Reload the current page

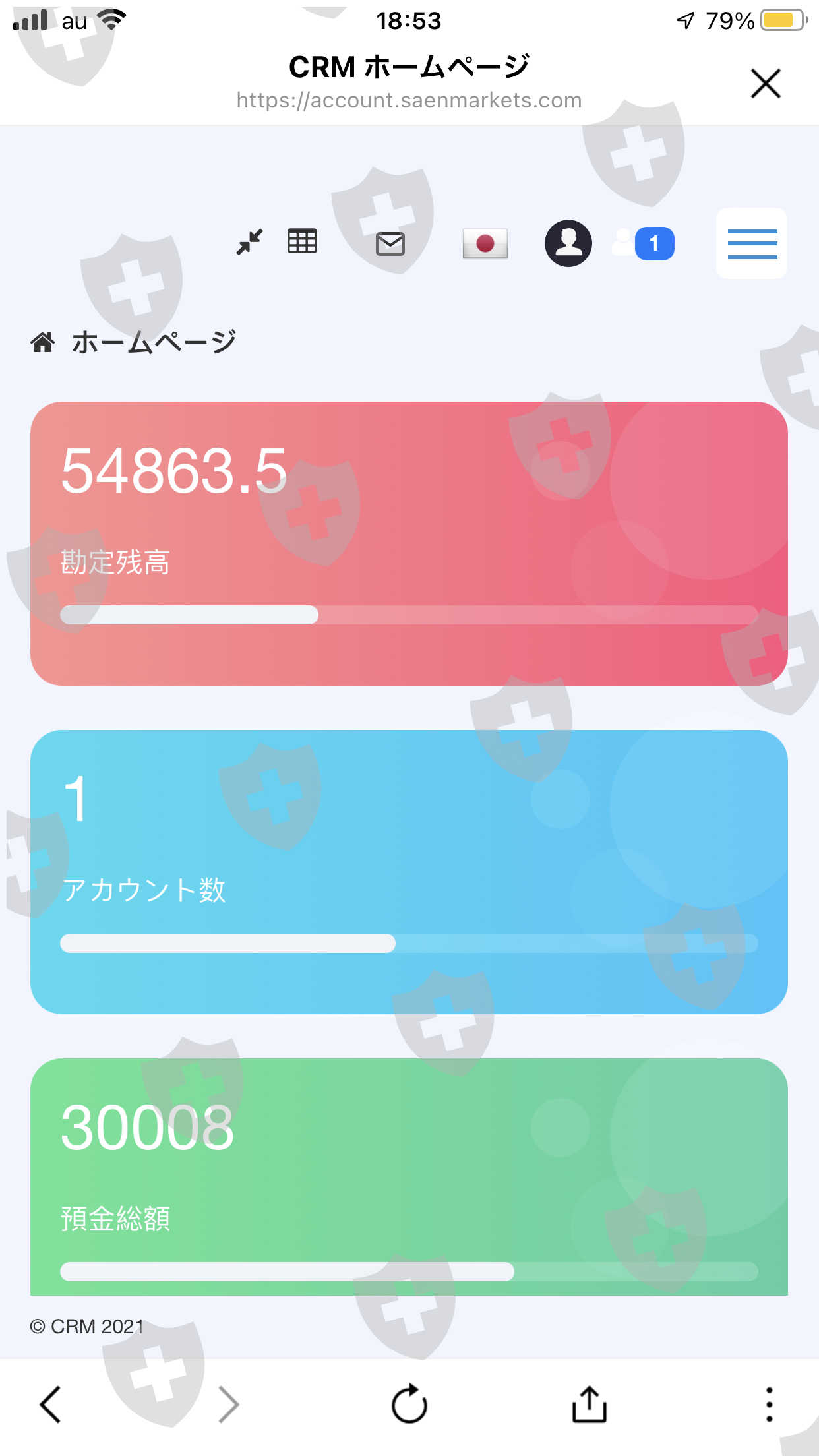coord(409,1404)
